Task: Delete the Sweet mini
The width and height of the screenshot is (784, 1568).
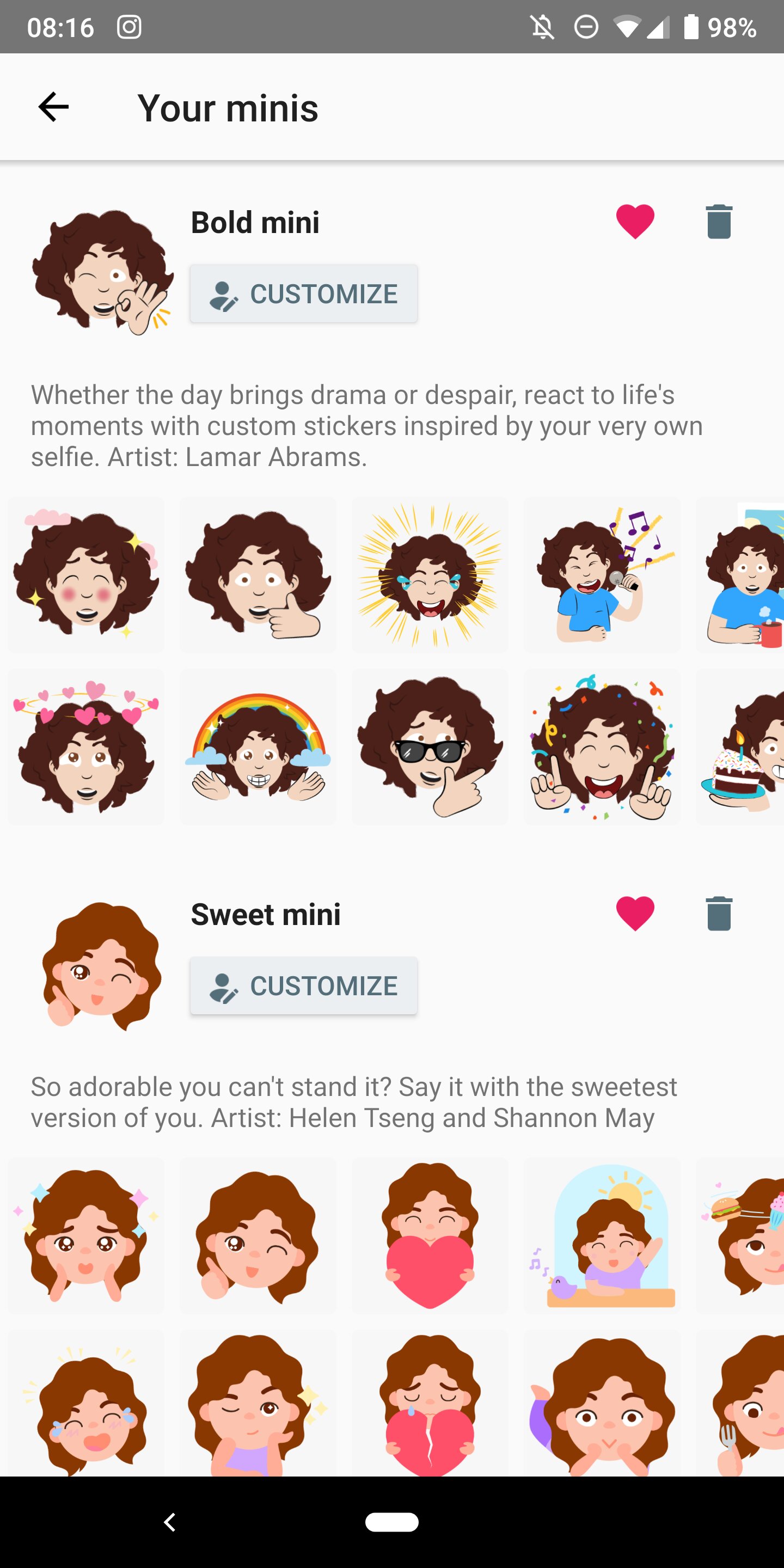Action: tap(719, 913)
